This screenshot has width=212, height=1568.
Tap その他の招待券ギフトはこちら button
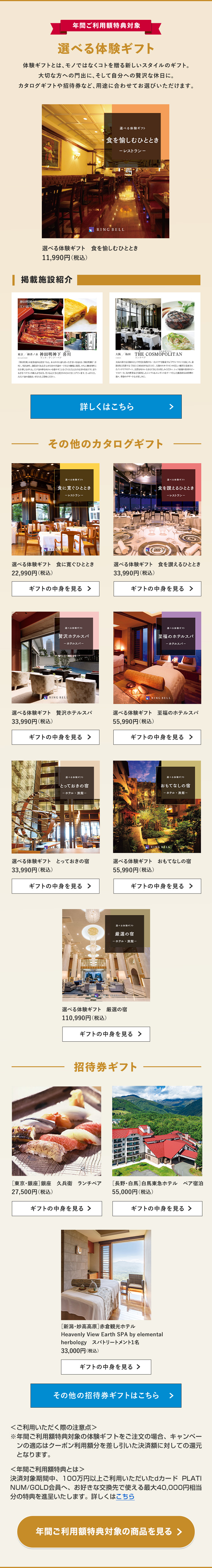(x=106, y=1395)
